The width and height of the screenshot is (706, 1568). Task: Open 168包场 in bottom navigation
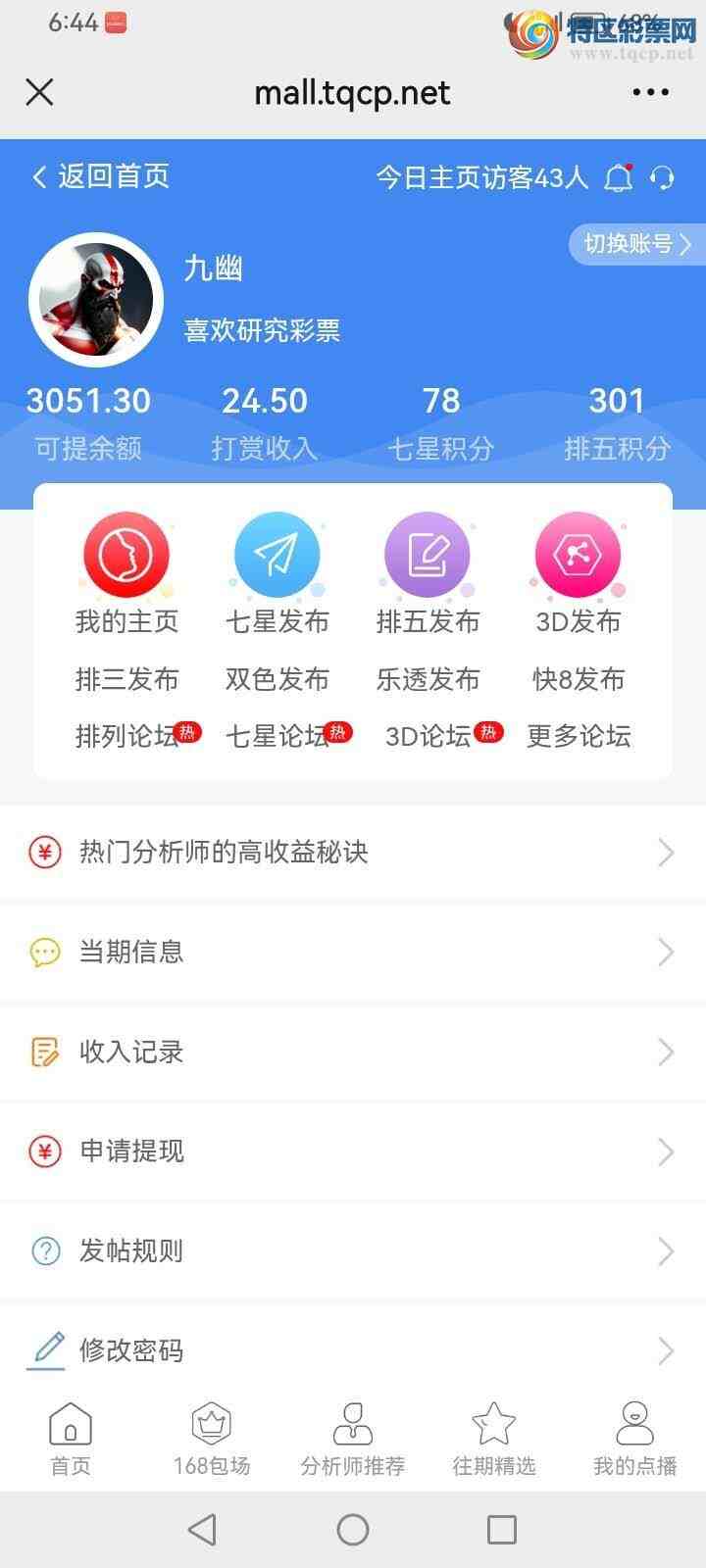coord(211,1437)
